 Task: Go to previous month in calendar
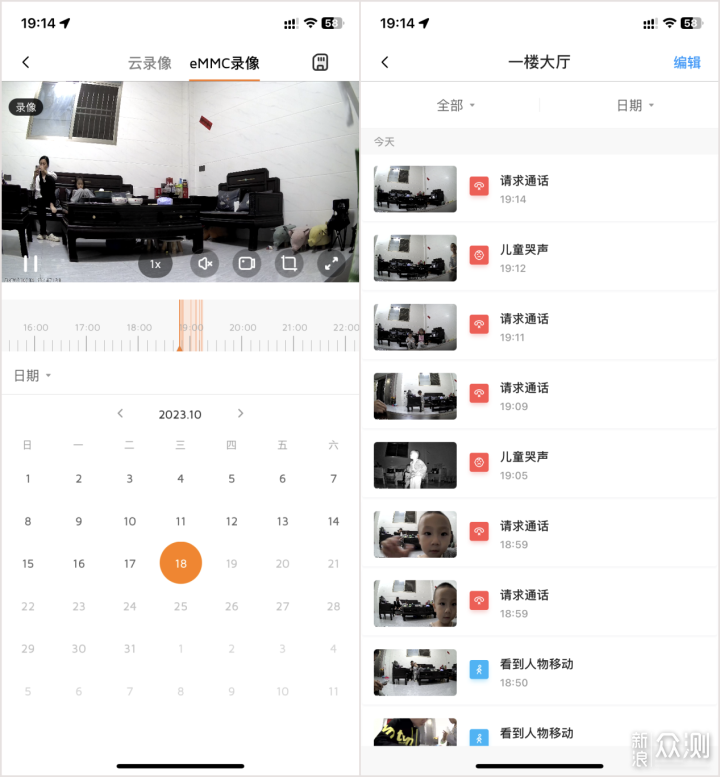[x=120, y=413]
